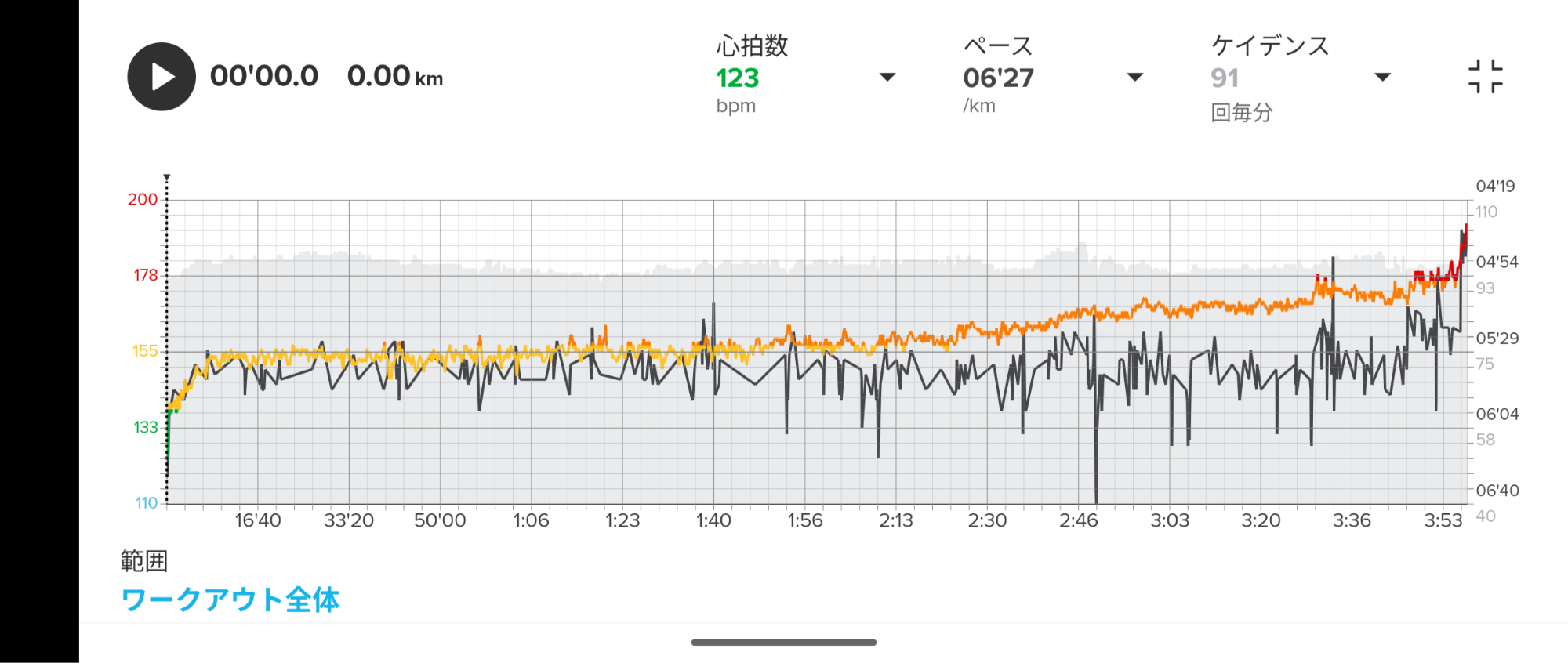Open the ケイデンス metric dropdown

click(x=1382, y=77)
